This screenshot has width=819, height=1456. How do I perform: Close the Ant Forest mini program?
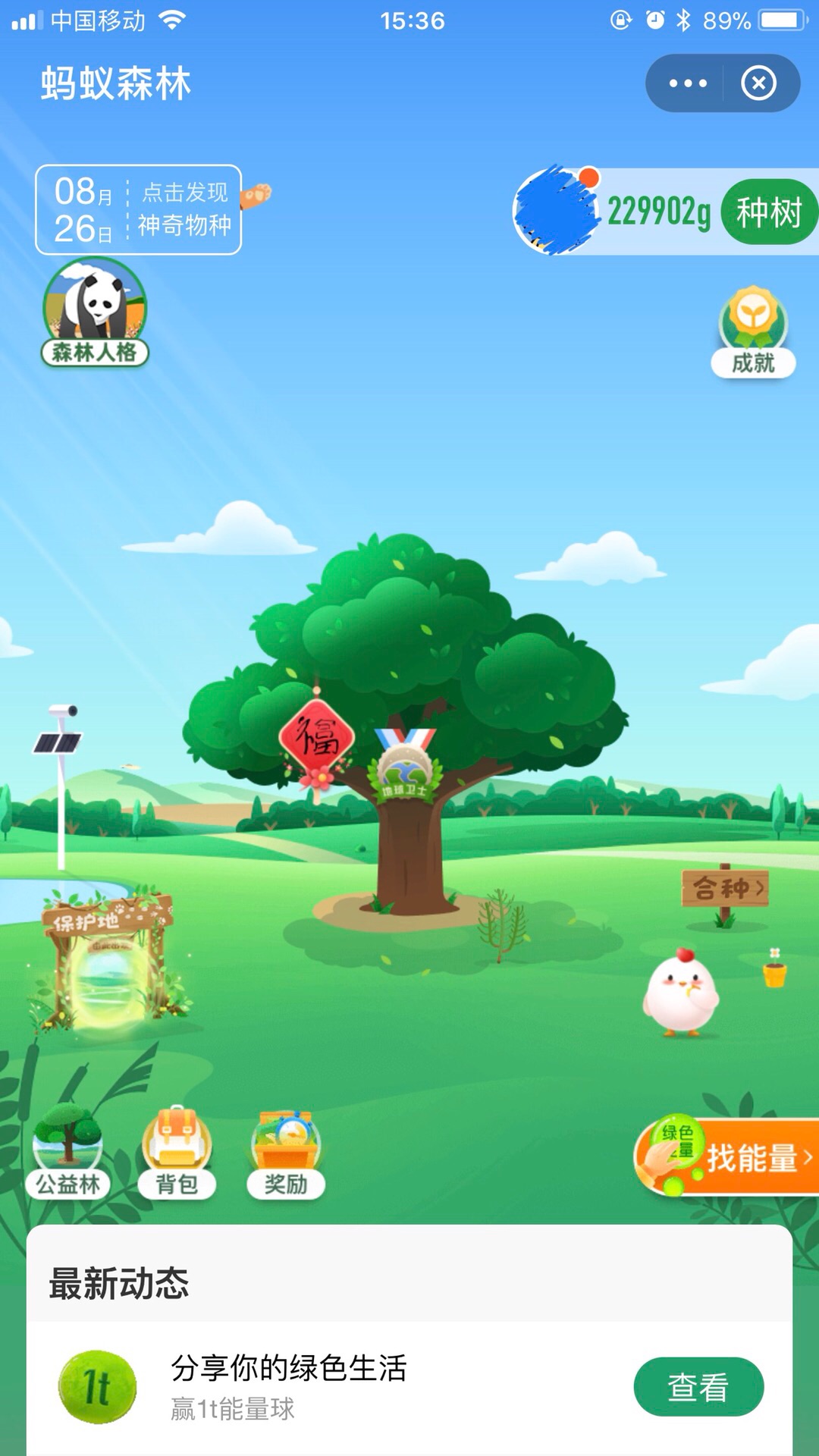coord(758,83)
